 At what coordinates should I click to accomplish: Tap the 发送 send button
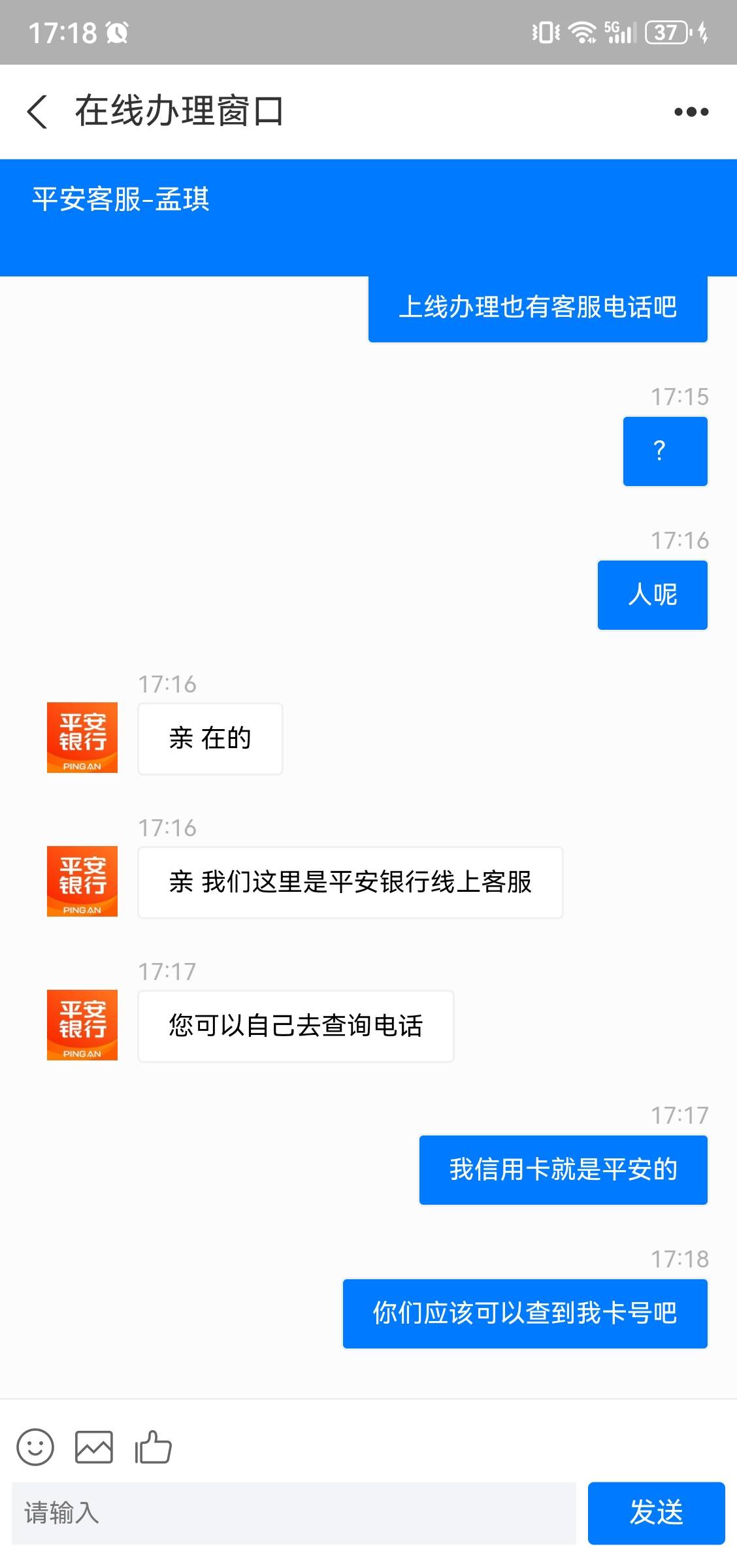tap(656, 1513)
